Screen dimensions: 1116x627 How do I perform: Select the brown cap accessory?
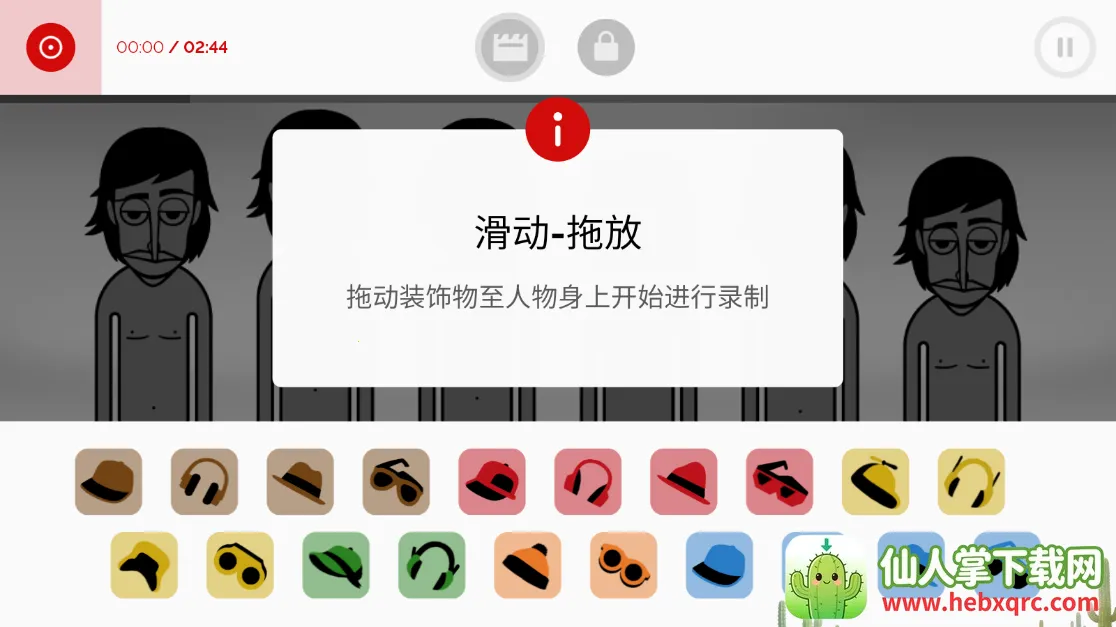tap(109, 482)
